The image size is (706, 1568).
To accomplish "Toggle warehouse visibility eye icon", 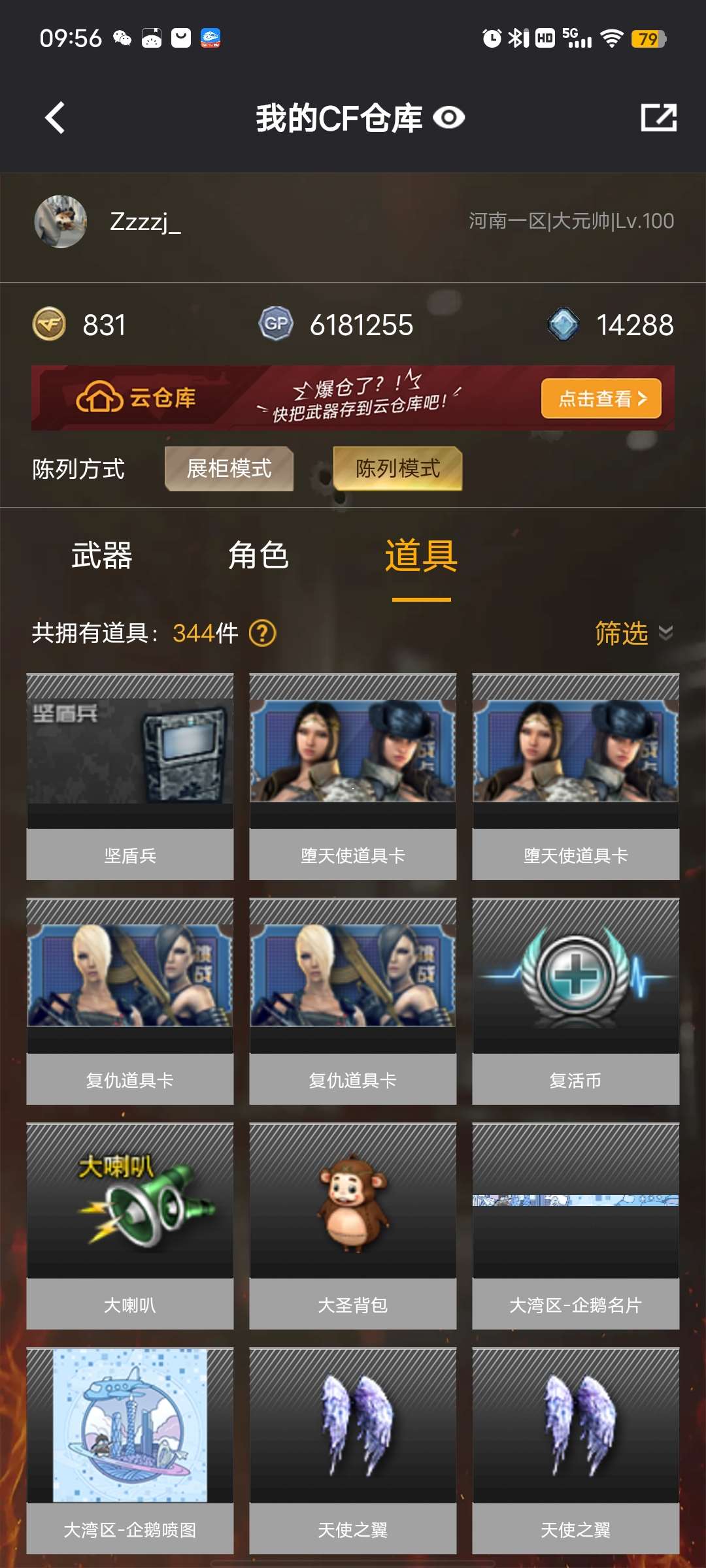I will (449, 118).
